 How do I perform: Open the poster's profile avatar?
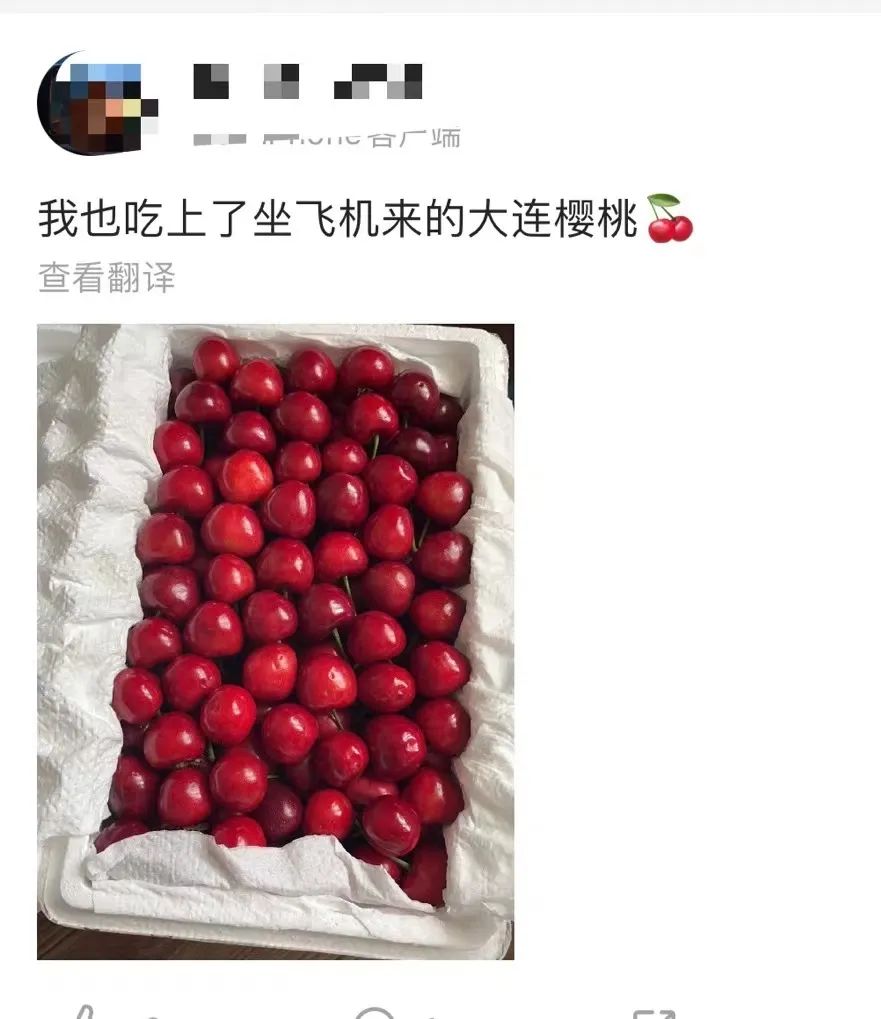[92, 104]
